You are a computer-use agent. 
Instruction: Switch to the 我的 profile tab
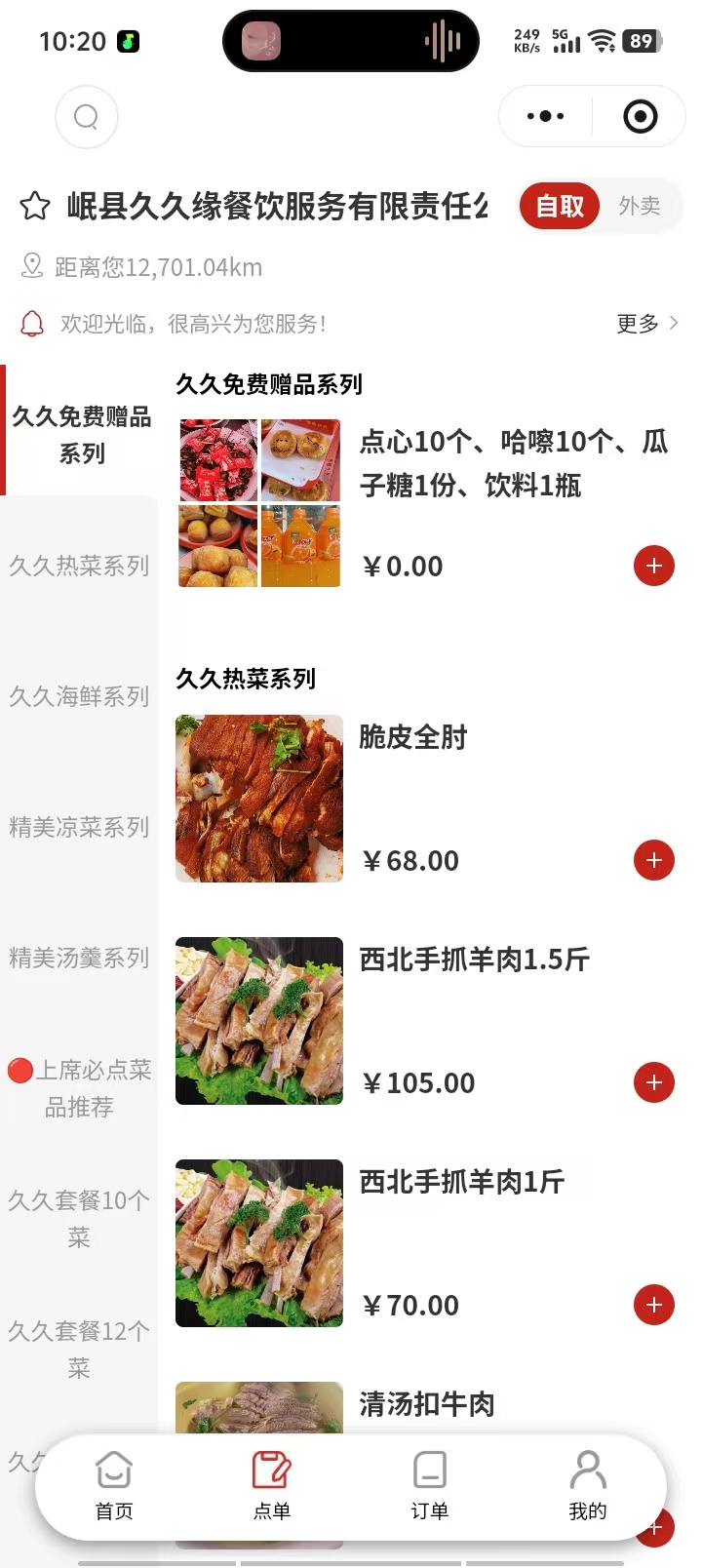pos(587,1486)
